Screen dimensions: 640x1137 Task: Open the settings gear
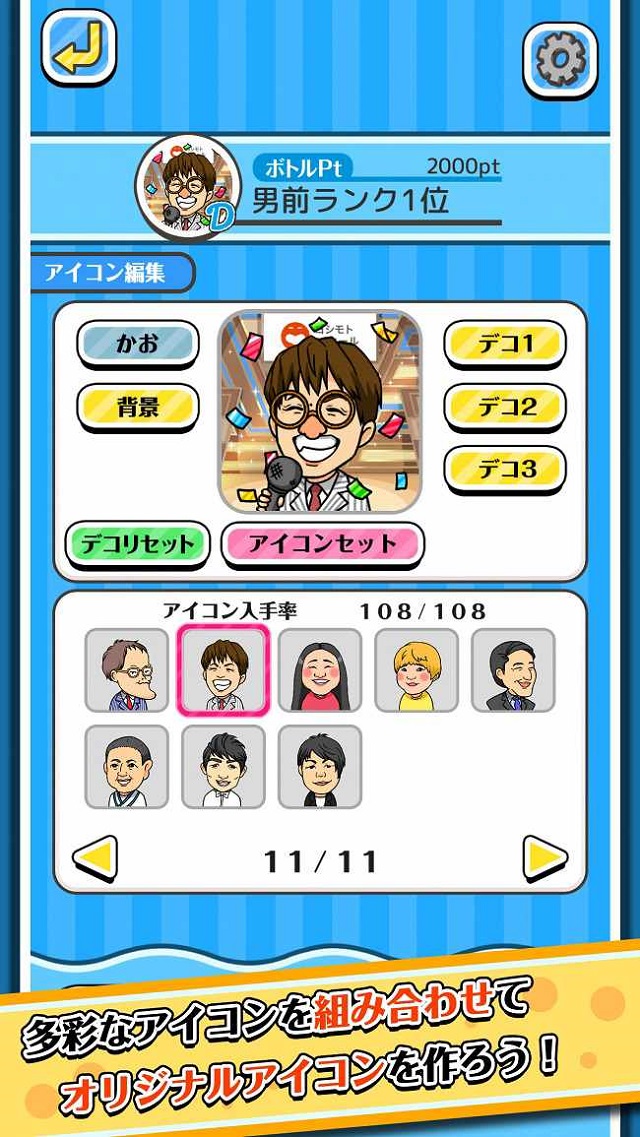tap(560, 59)
